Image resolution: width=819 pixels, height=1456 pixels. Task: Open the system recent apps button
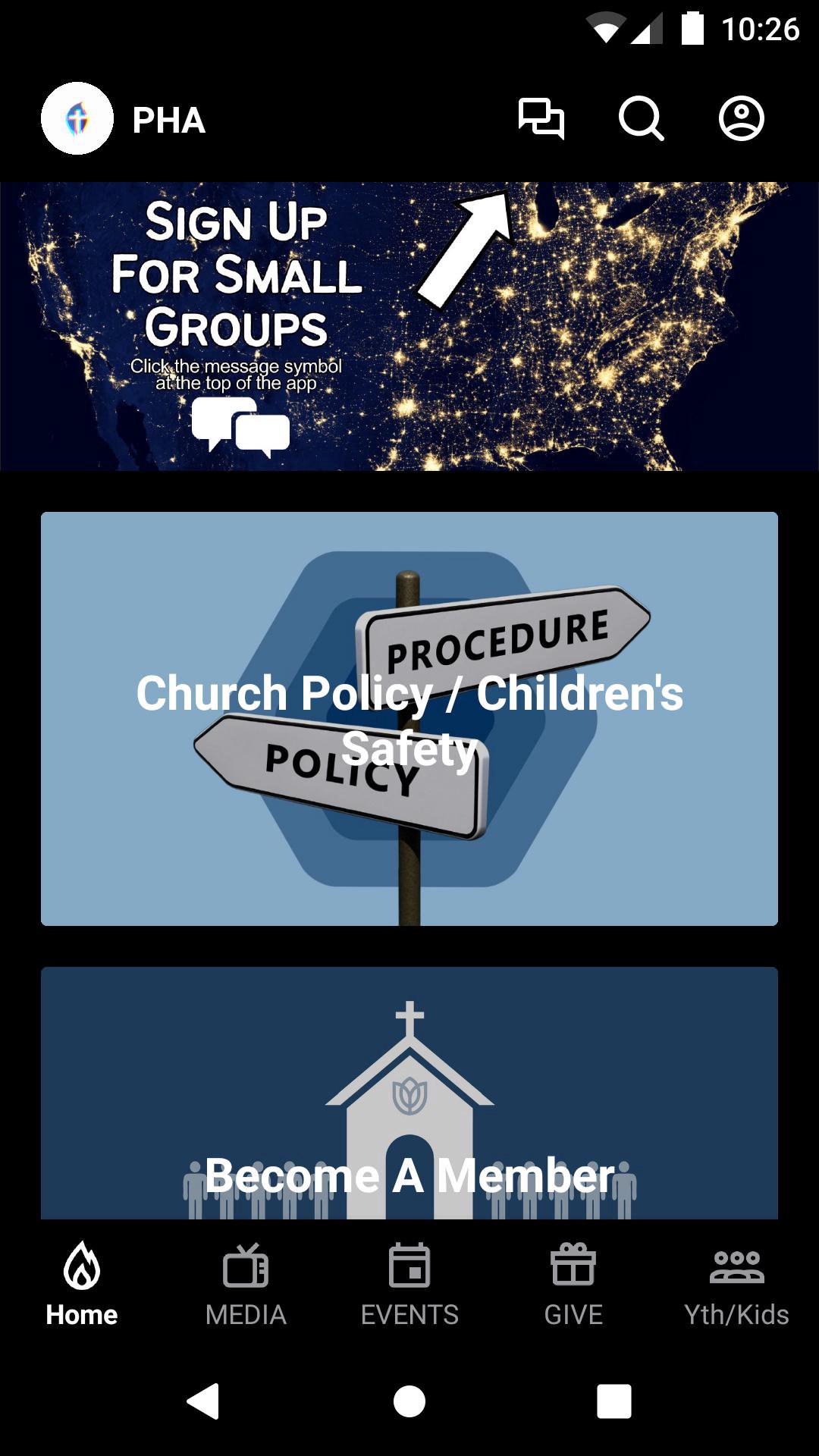[614, 1401]
